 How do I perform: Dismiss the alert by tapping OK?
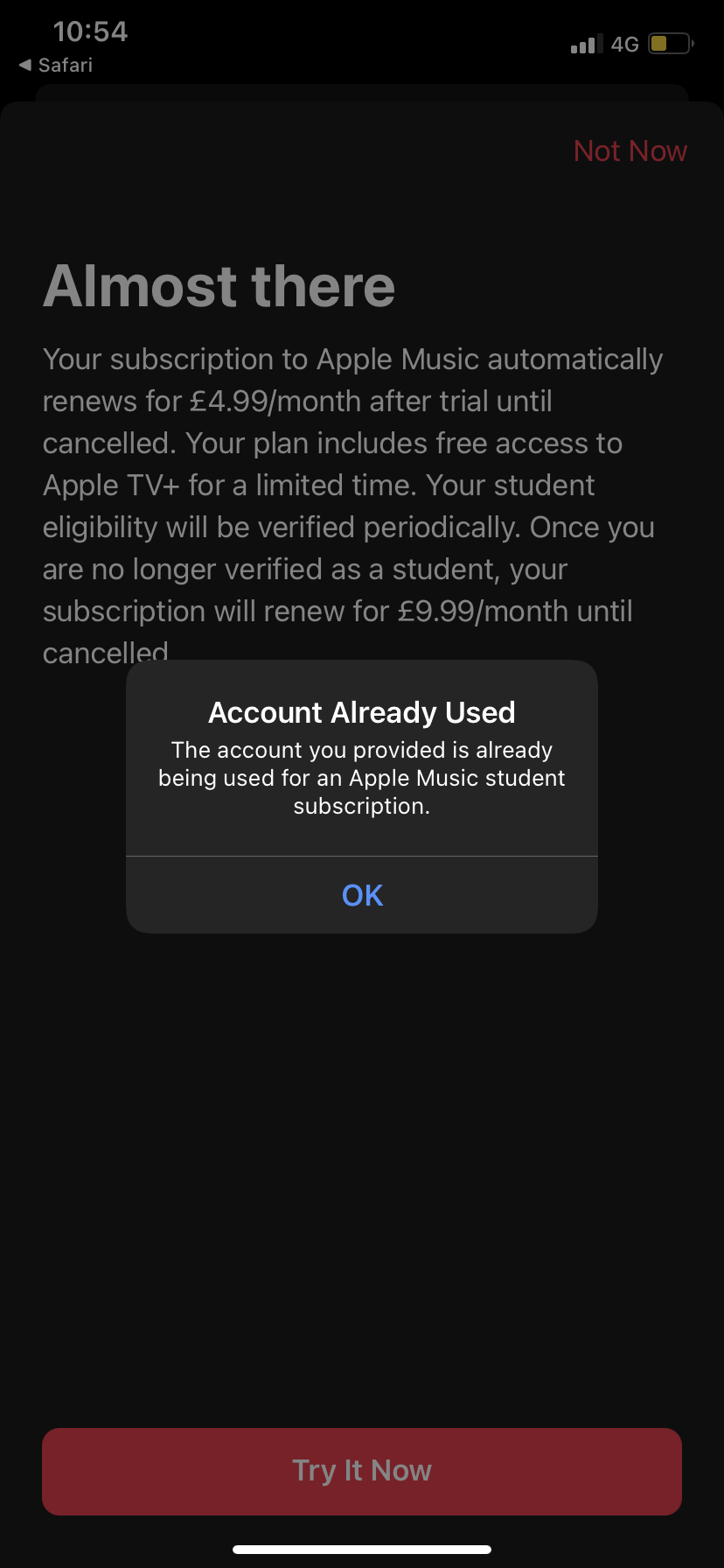(362, 895)
